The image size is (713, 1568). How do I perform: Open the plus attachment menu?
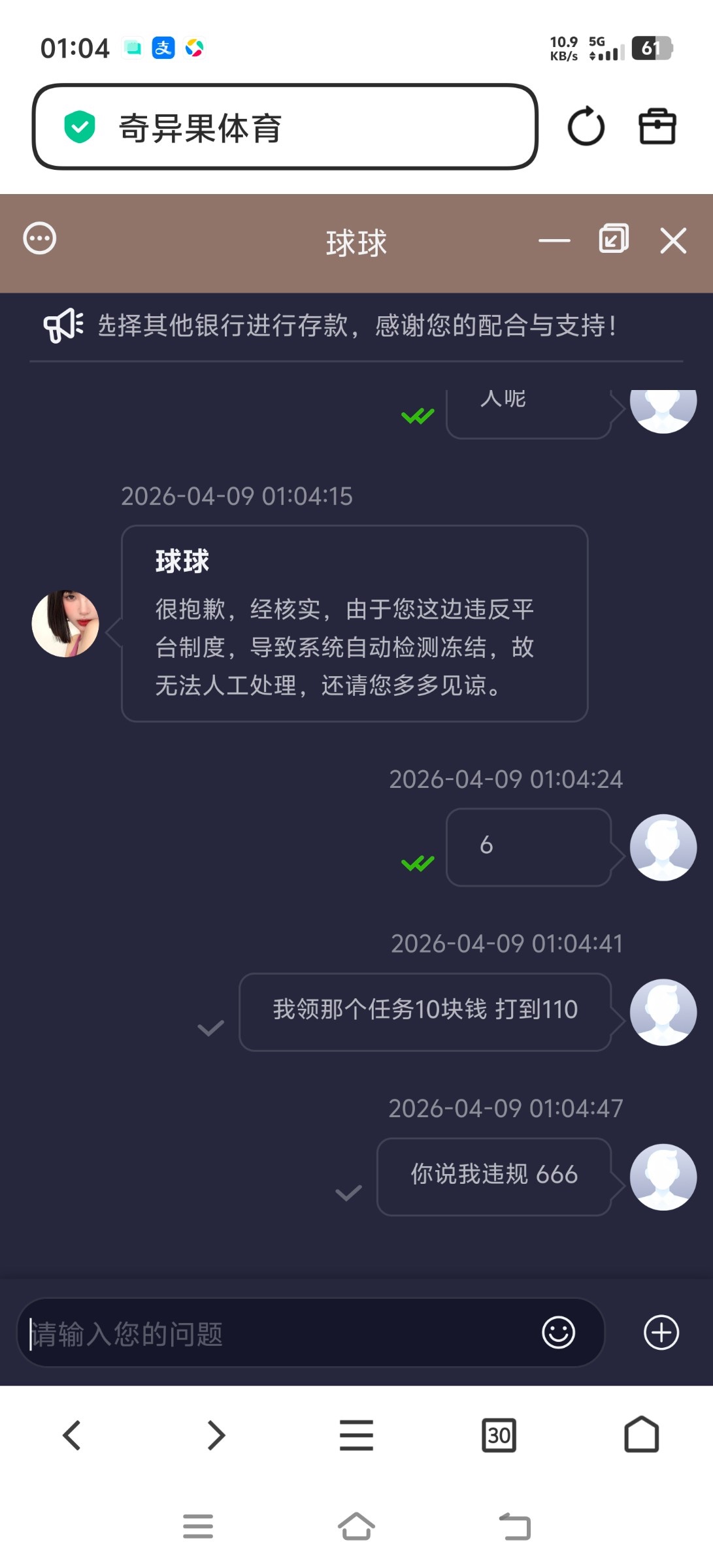(x=661, y=1333)
